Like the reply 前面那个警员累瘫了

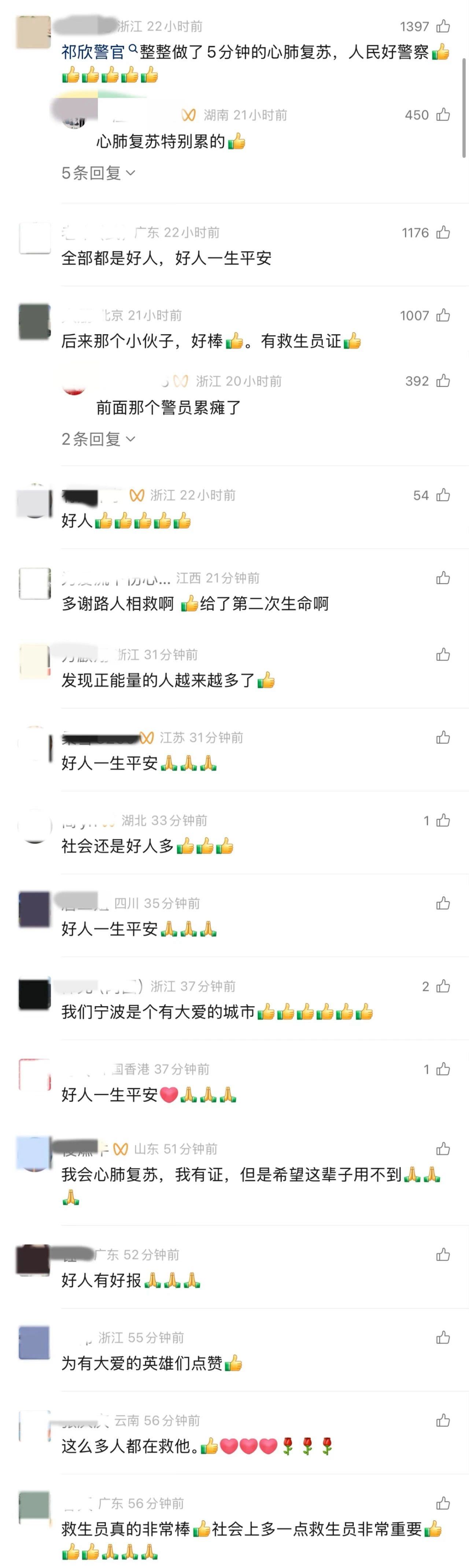[x=443, y=381]
